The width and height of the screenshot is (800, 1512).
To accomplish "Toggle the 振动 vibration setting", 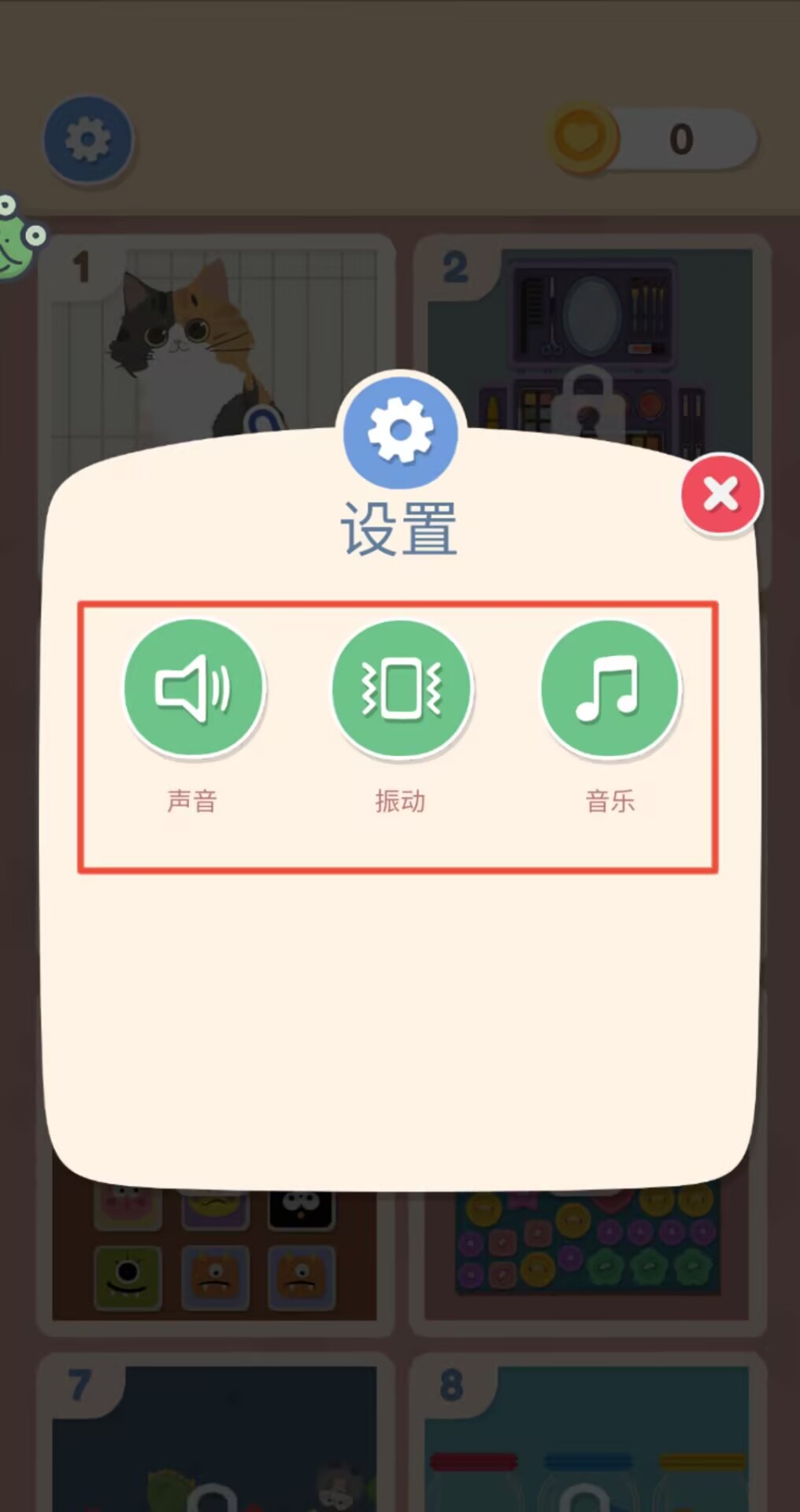I will [x=402, y=689].
